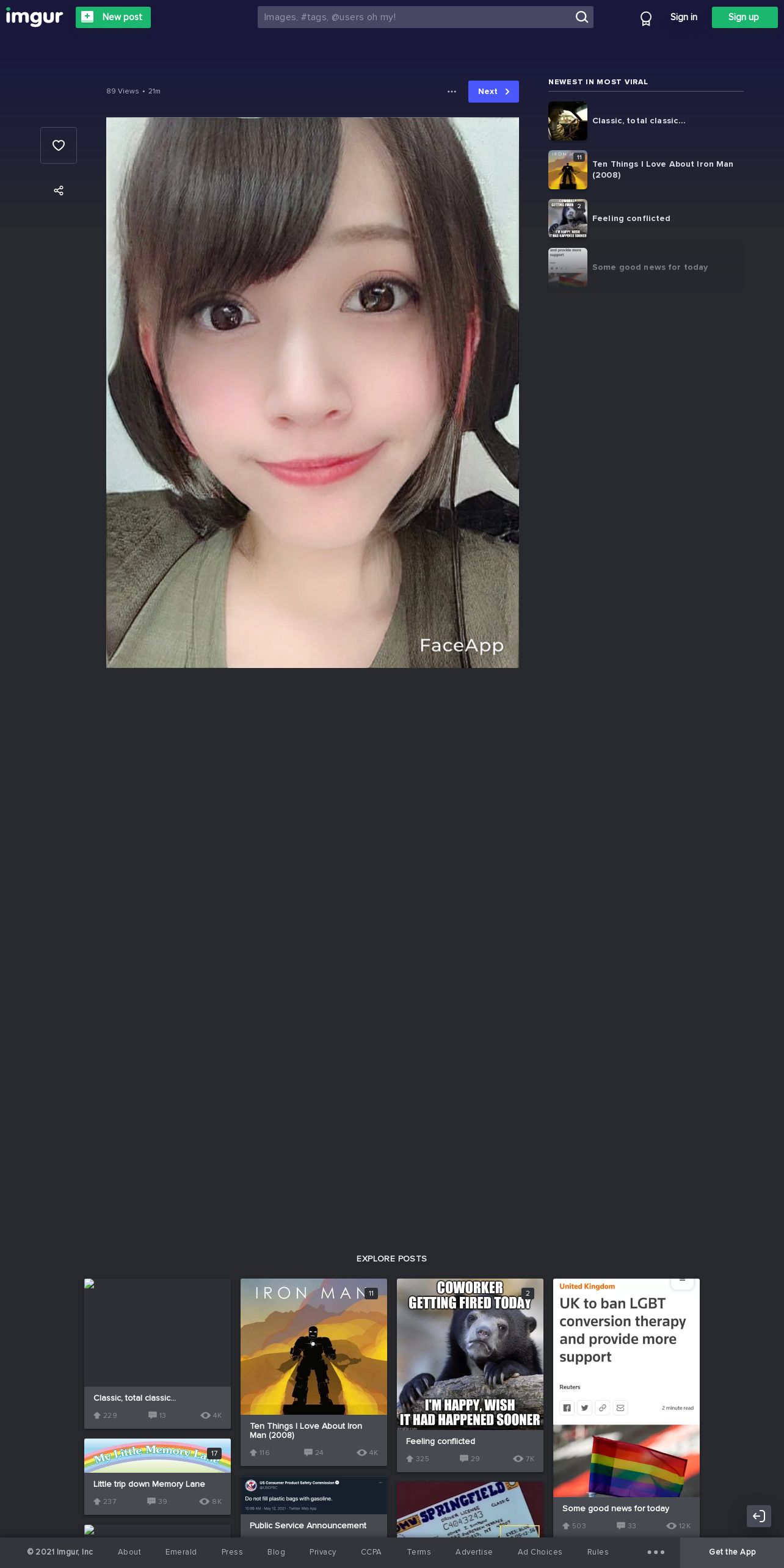Open 'Little trip down Memory Lane' card
The width and height of the screenshot is (784, 1568).
[x=158, y=1476]
